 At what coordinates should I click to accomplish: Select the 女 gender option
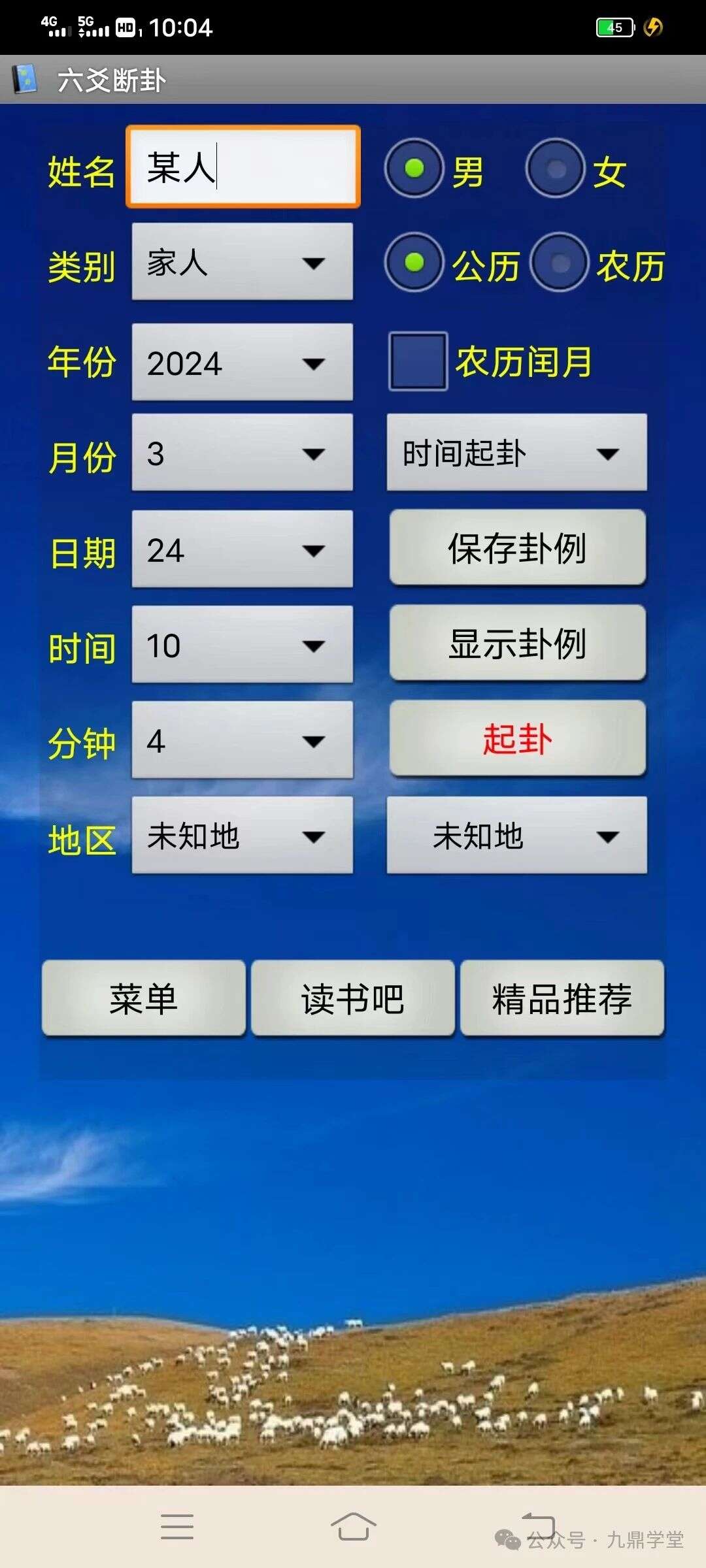point(555,169)
